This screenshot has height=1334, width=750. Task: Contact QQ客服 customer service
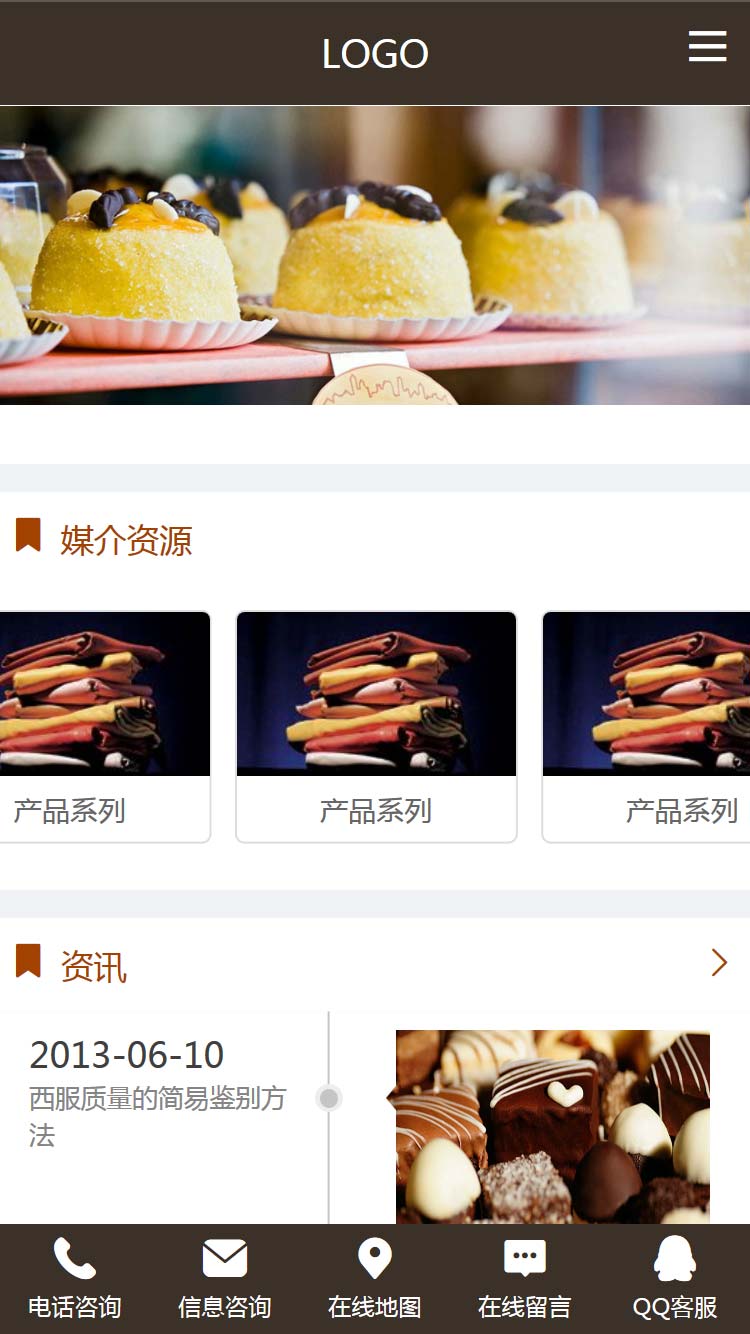675,1279
